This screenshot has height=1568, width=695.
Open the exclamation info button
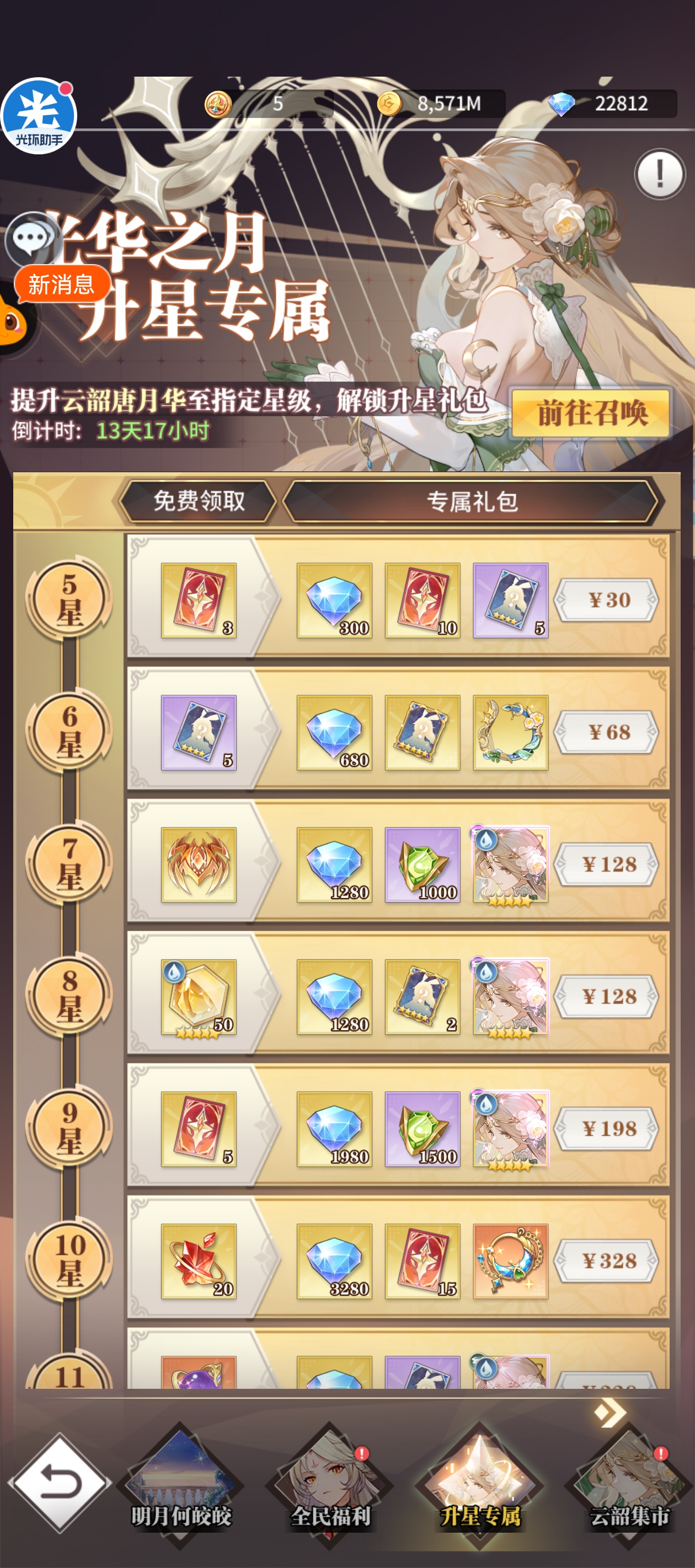[x=660, y=175]
